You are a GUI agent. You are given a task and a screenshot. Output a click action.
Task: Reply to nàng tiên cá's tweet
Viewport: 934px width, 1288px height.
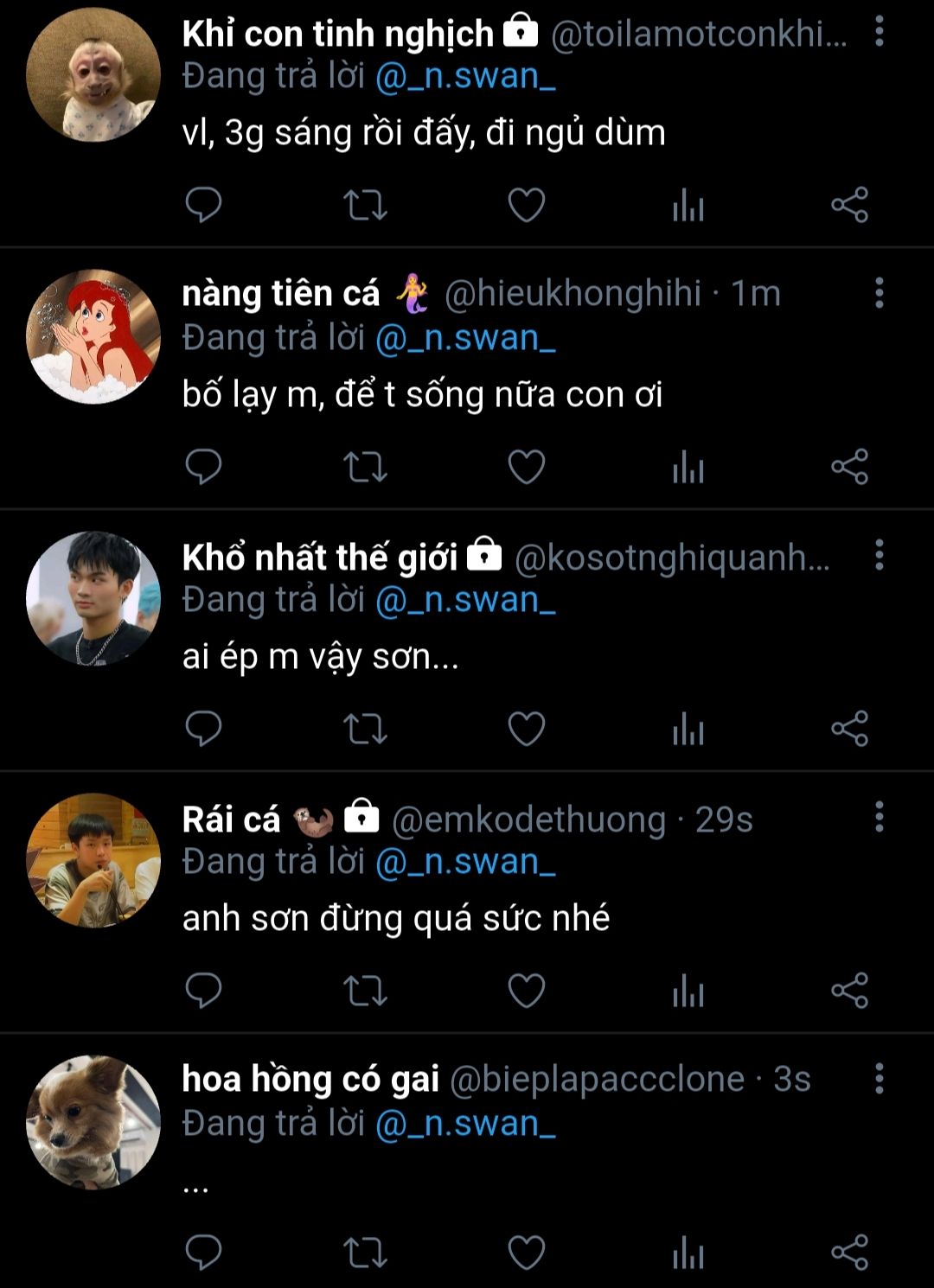[204, 467]
